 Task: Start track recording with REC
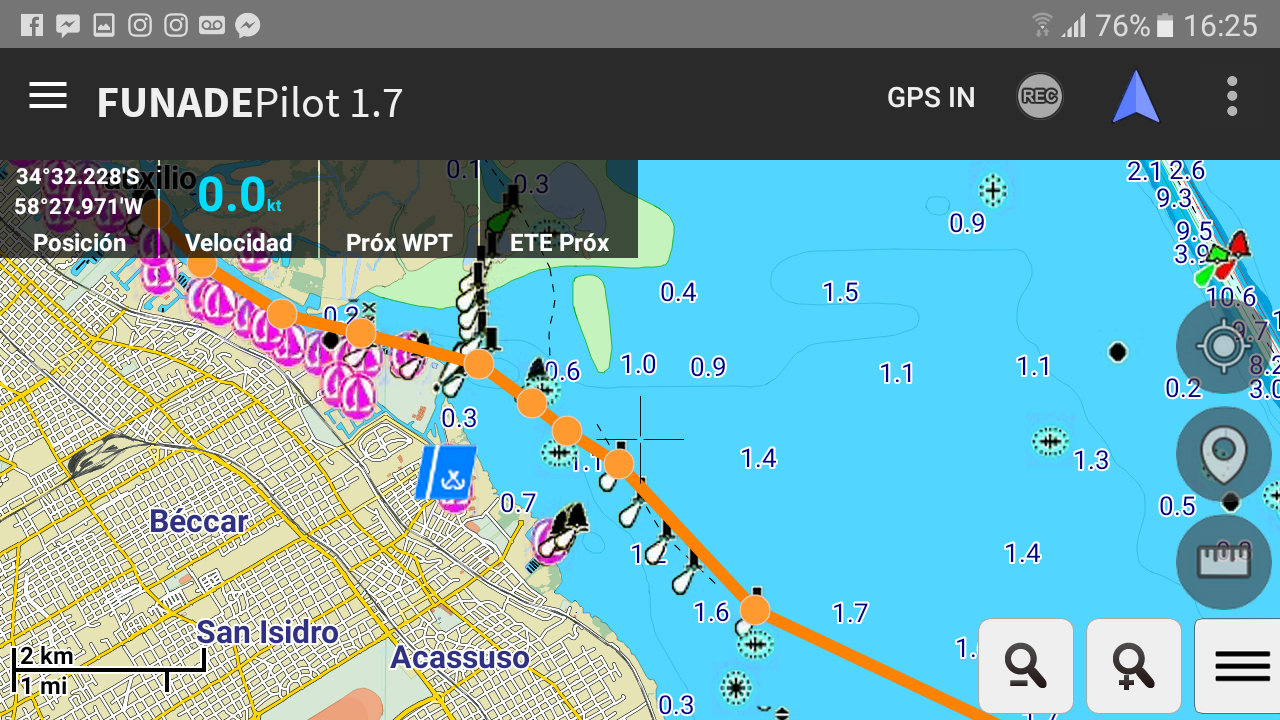(x=1039, y=97)
